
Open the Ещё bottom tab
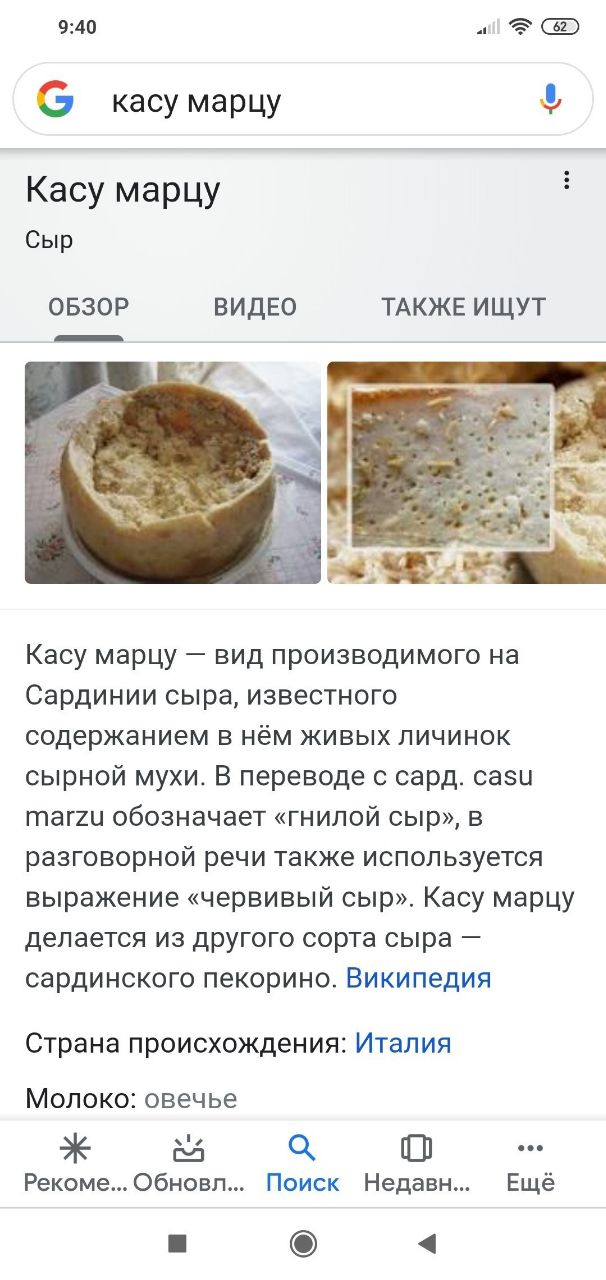pyautogui.click(x=530, y=1164)
